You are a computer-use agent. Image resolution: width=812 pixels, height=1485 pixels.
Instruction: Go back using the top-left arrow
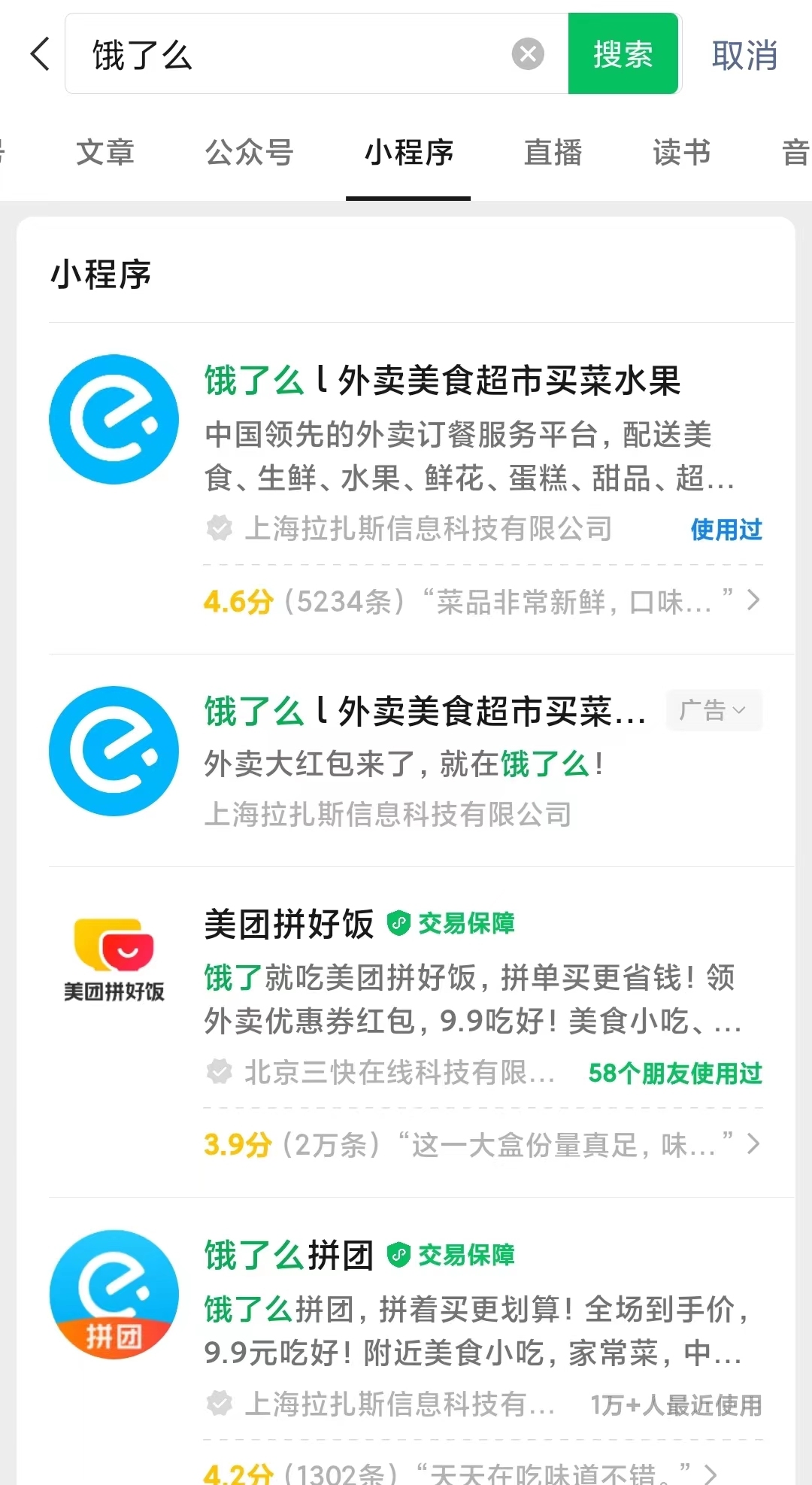click(x=41, y=54)
